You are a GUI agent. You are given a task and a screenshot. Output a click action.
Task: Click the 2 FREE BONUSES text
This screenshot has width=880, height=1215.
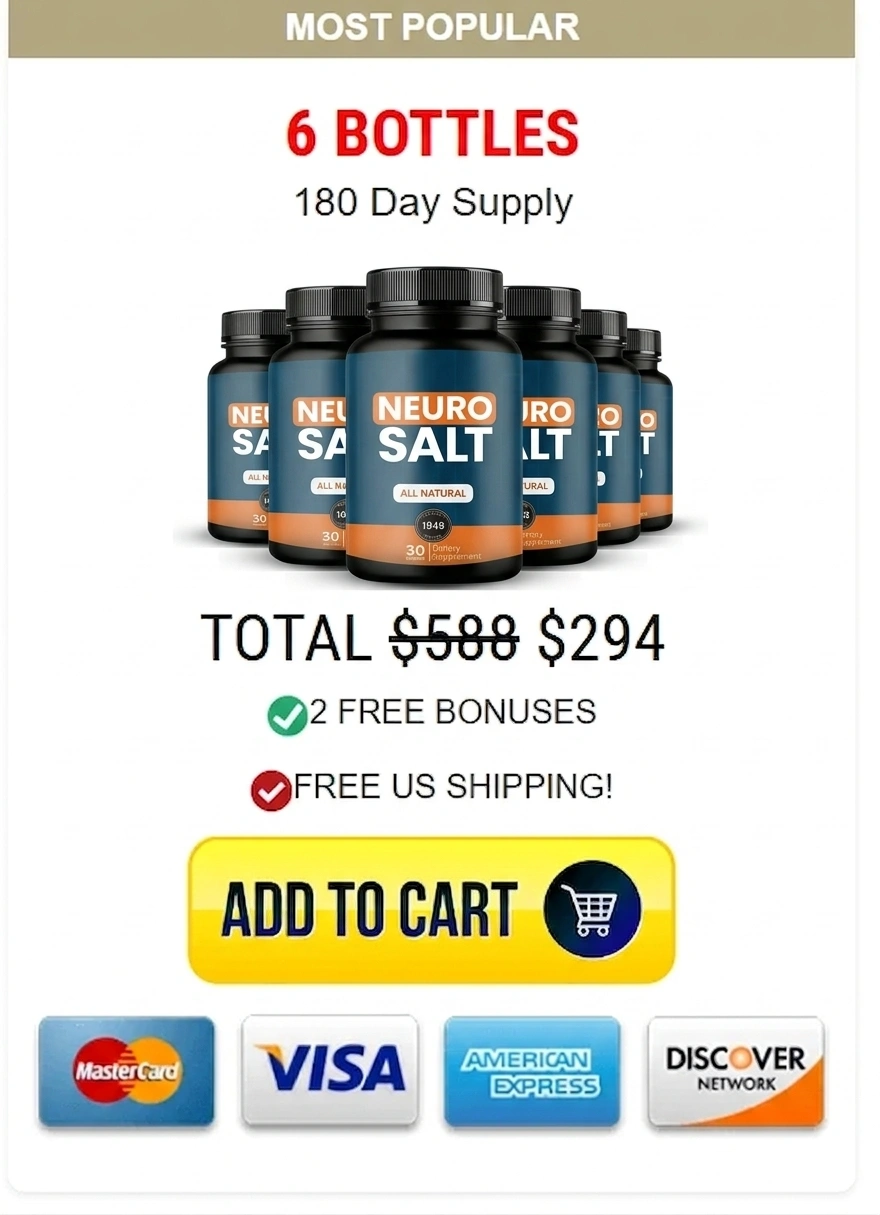click(x=450, y=712)
